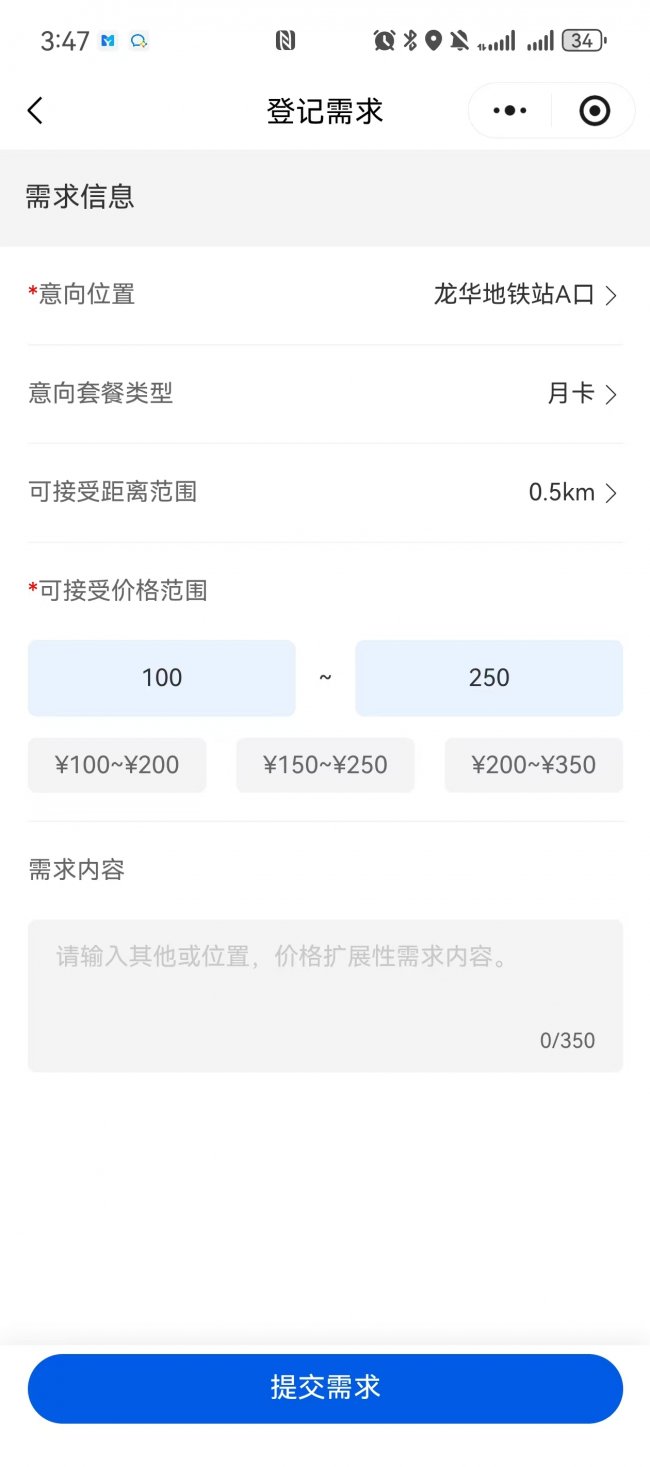Open the mini program more-options menu
The width and height of the screenshot is (650, 1467).
tap(510, 110)
